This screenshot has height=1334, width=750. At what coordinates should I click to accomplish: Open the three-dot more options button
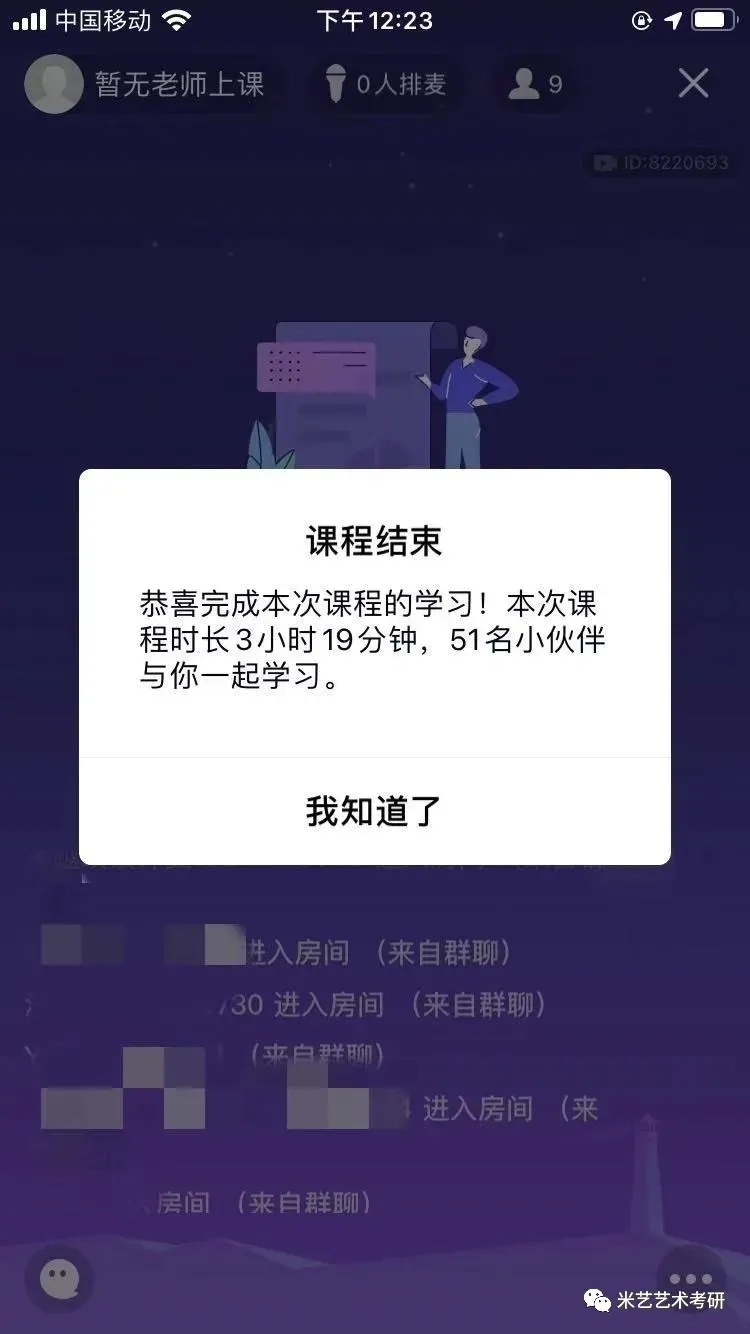(692, 1279)
